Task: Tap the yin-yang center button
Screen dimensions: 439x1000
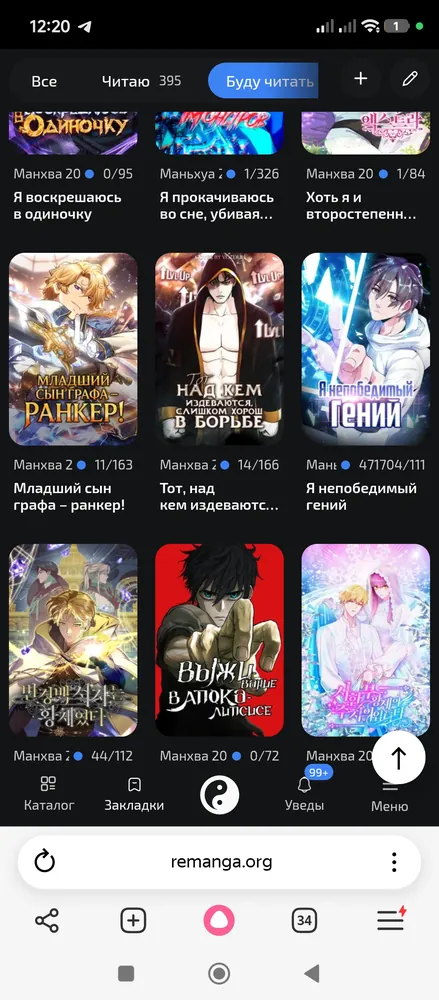Action: (x=220, y=795)
